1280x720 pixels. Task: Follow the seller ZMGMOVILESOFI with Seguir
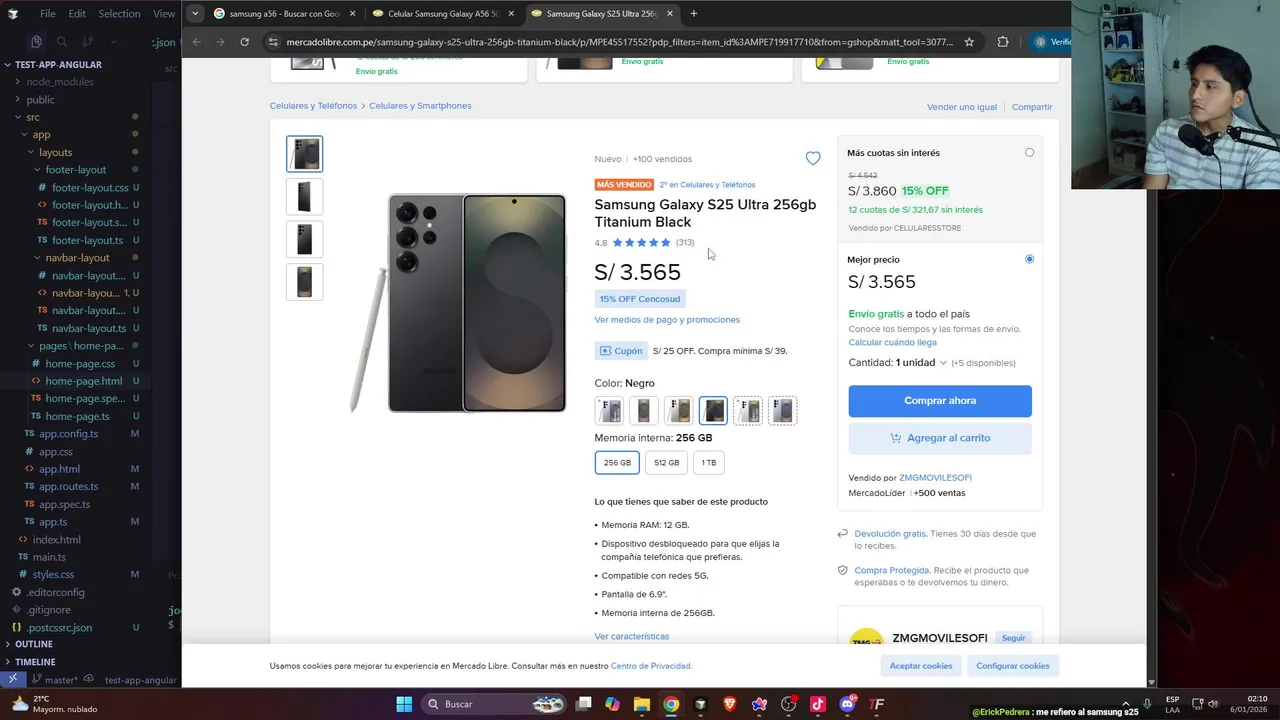pyautogui.click(x=1013, y=638)
